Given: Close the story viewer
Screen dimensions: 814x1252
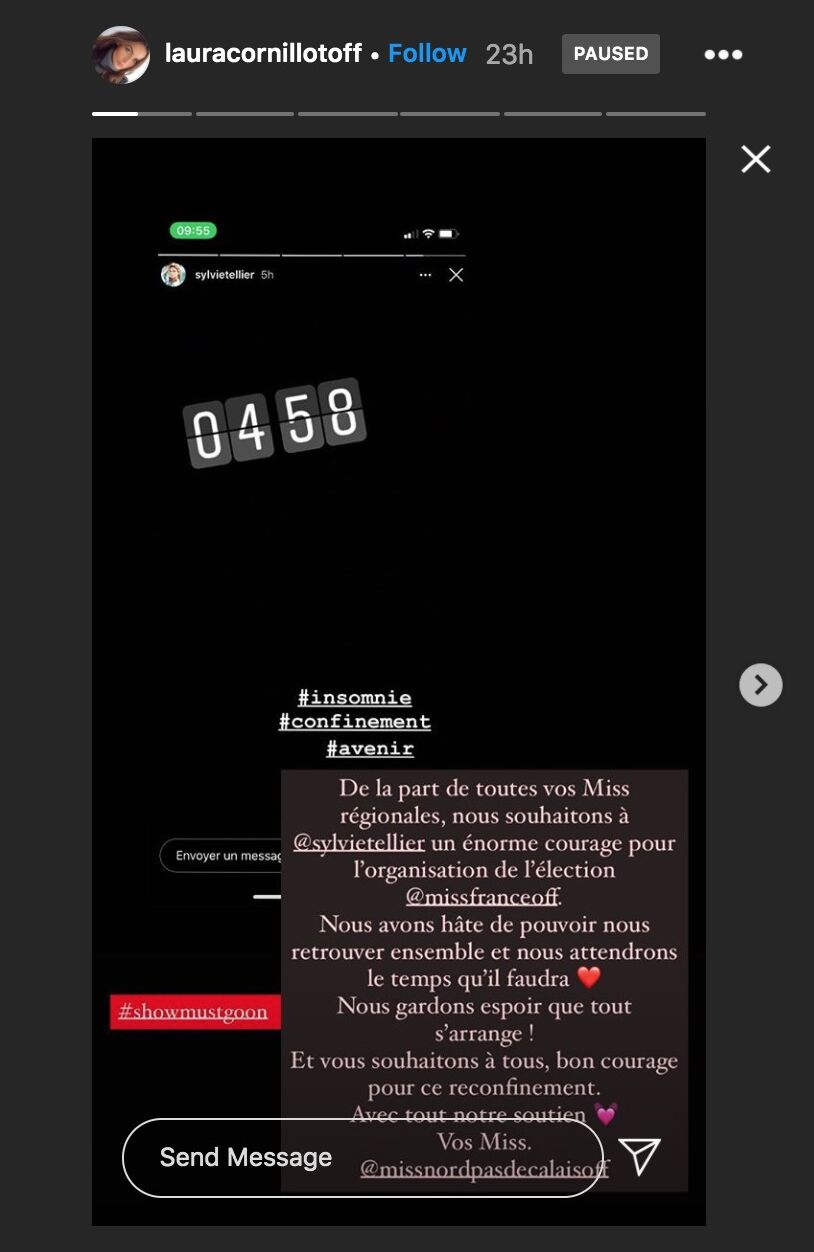Looking at the screenshot, I should (x=756, y=159).
